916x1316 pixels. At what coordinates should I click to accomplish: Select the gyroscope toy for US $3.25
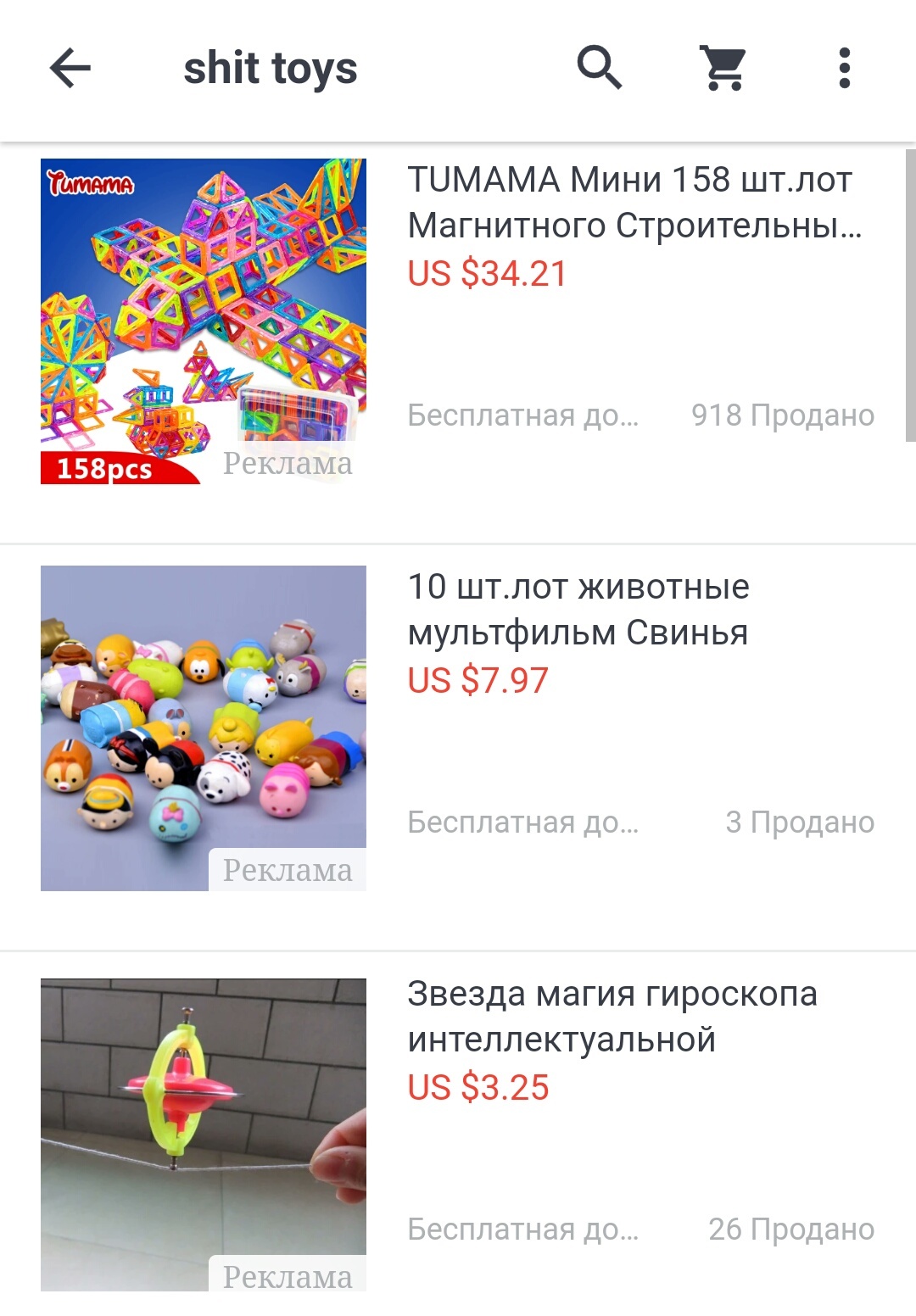(x=612, y=1017)
